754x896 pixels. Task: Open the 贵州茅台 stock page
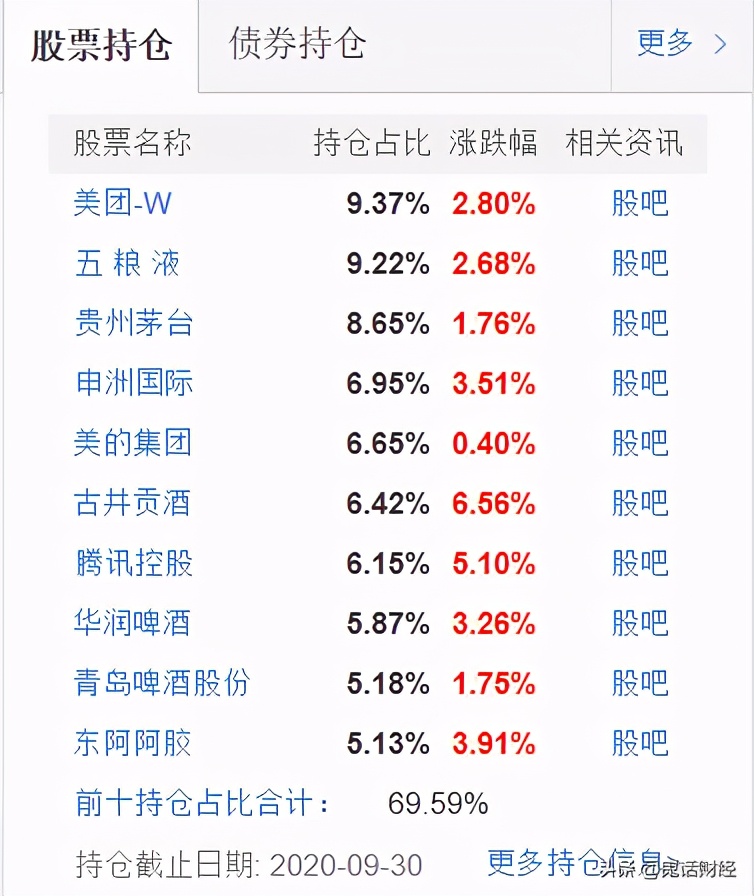coord(131,323)
